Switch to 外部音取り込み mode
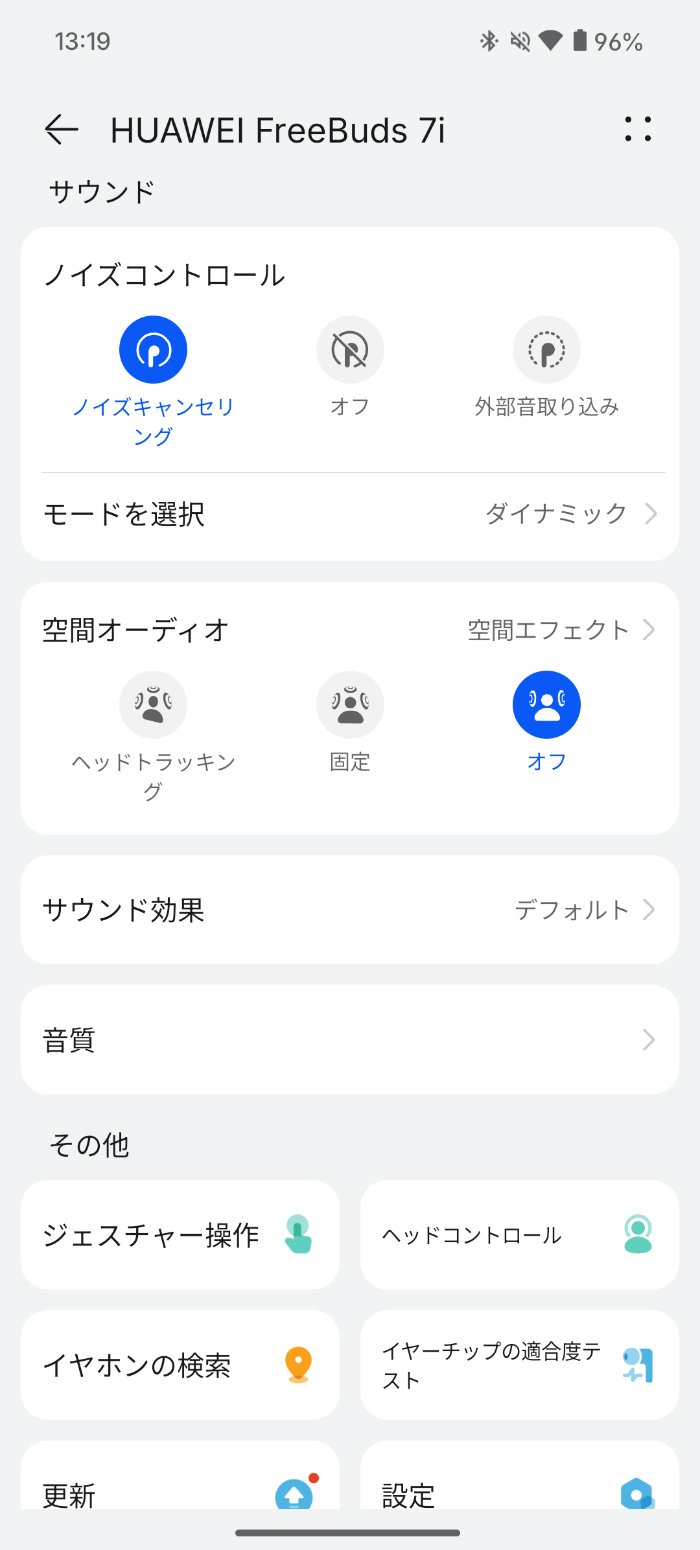 (x=546, y=350)
